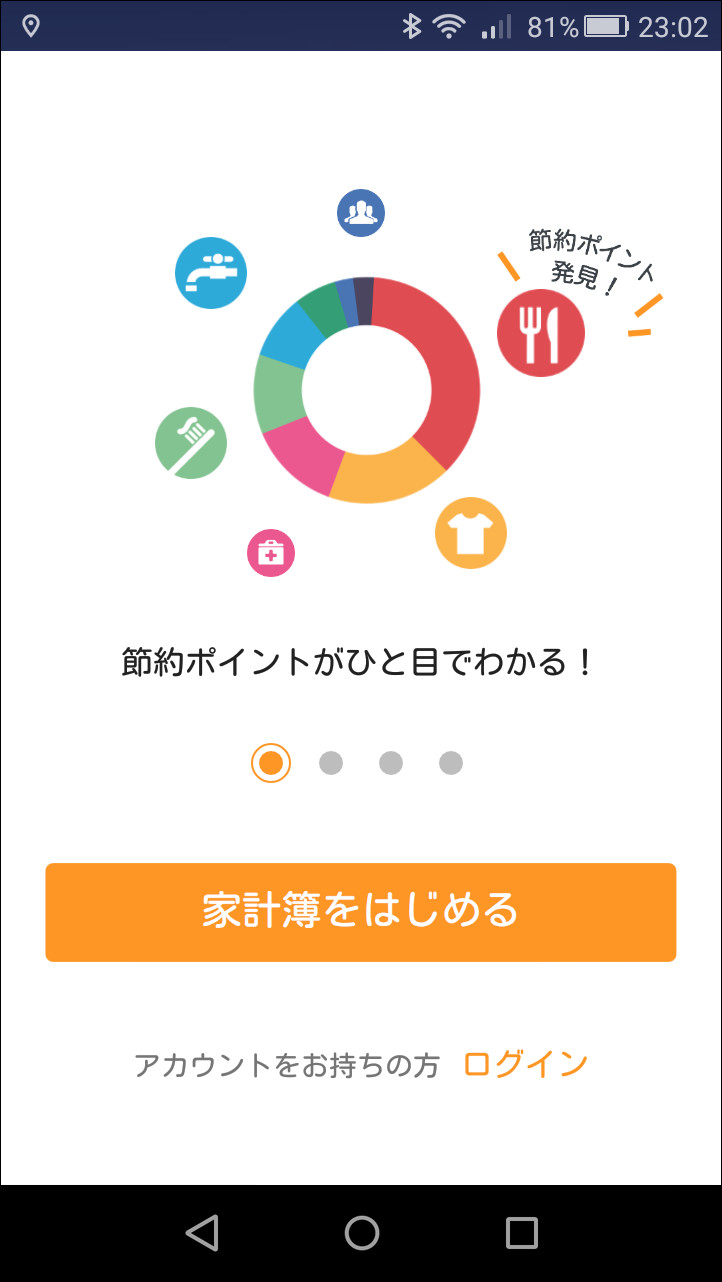Open the ログイン login link
Screen dimensions: 722x1282
pos(525,1064)
